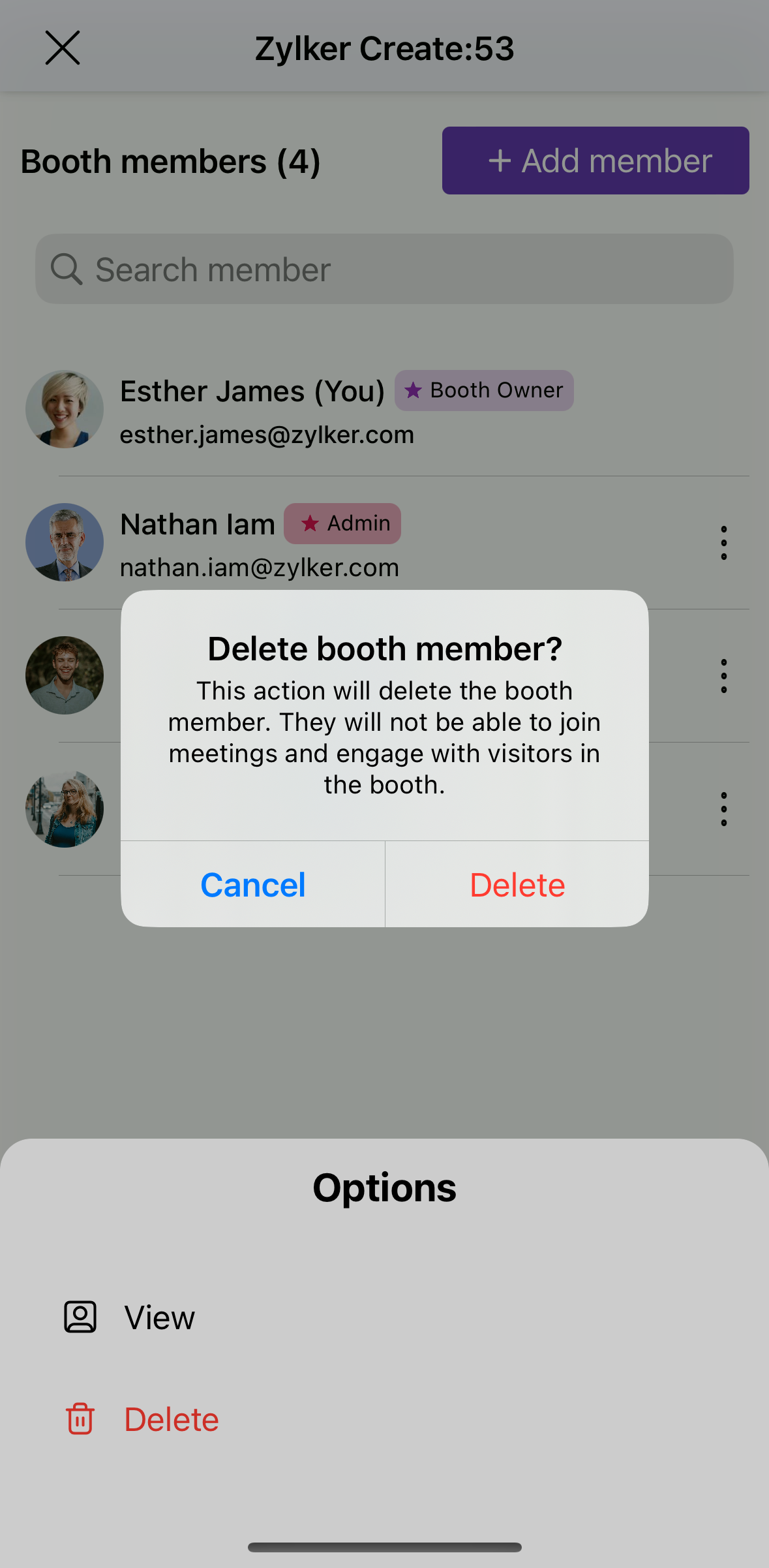Cancel deleting the booth member
The width and height of the screenshot is (769, 1568).
click(x=253, y=885)
